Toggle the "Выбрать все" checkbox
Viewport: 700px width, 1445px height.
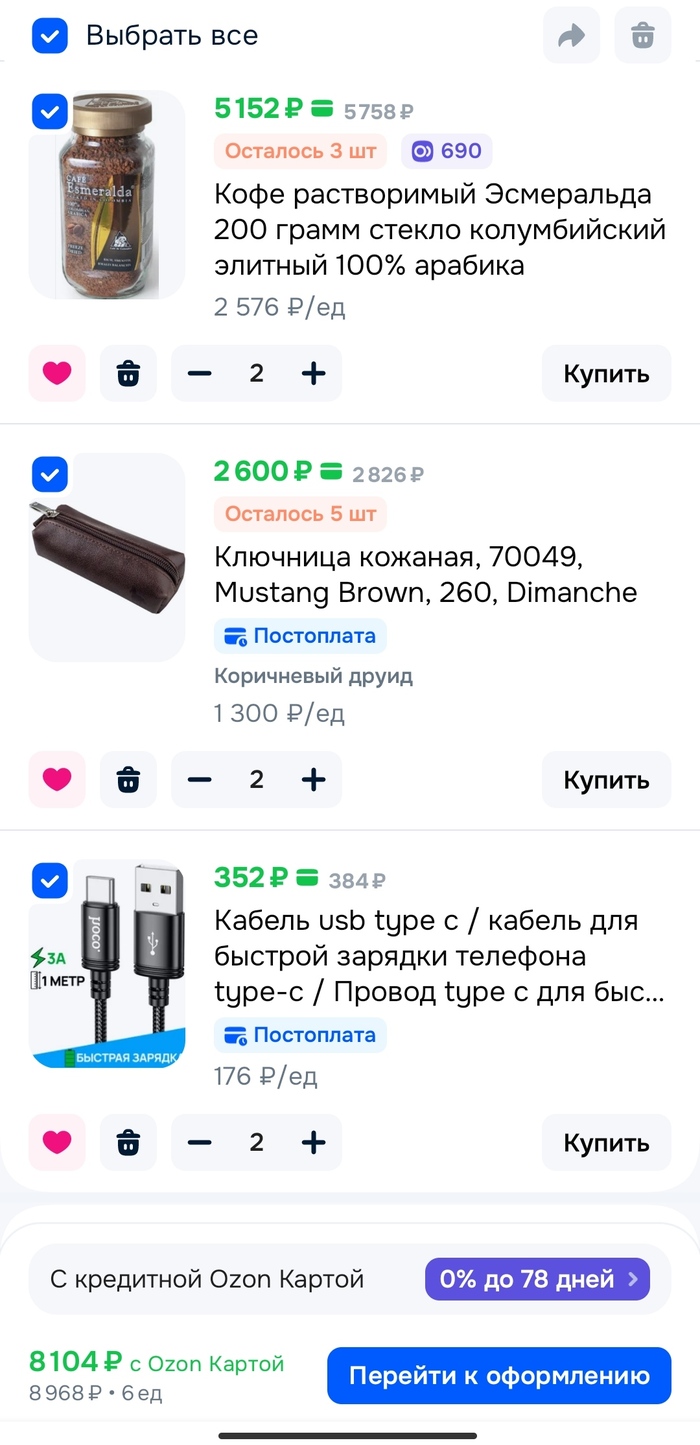49,37
